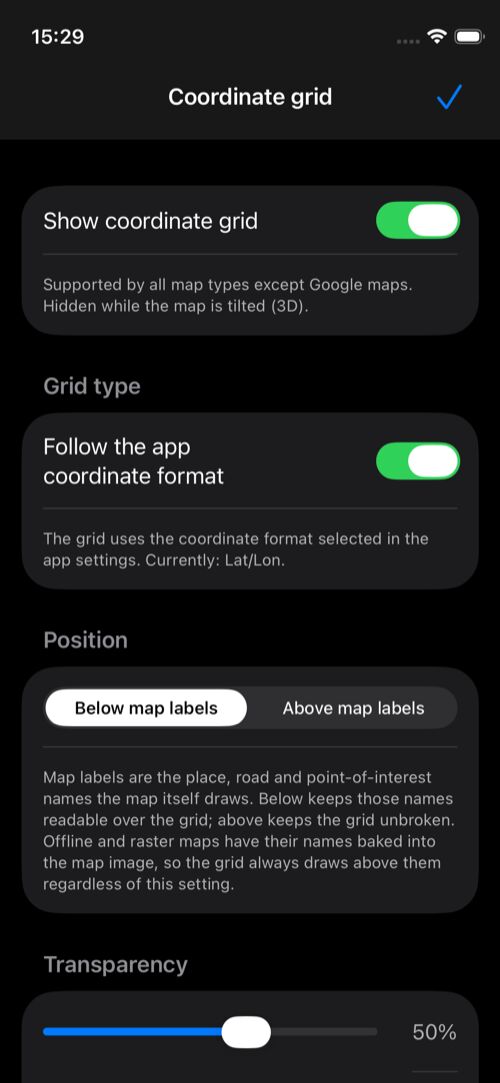Confirm settings with the blue checkmark
The image size is (500, 1083).
pyautogui.click(x=448, y=97)
